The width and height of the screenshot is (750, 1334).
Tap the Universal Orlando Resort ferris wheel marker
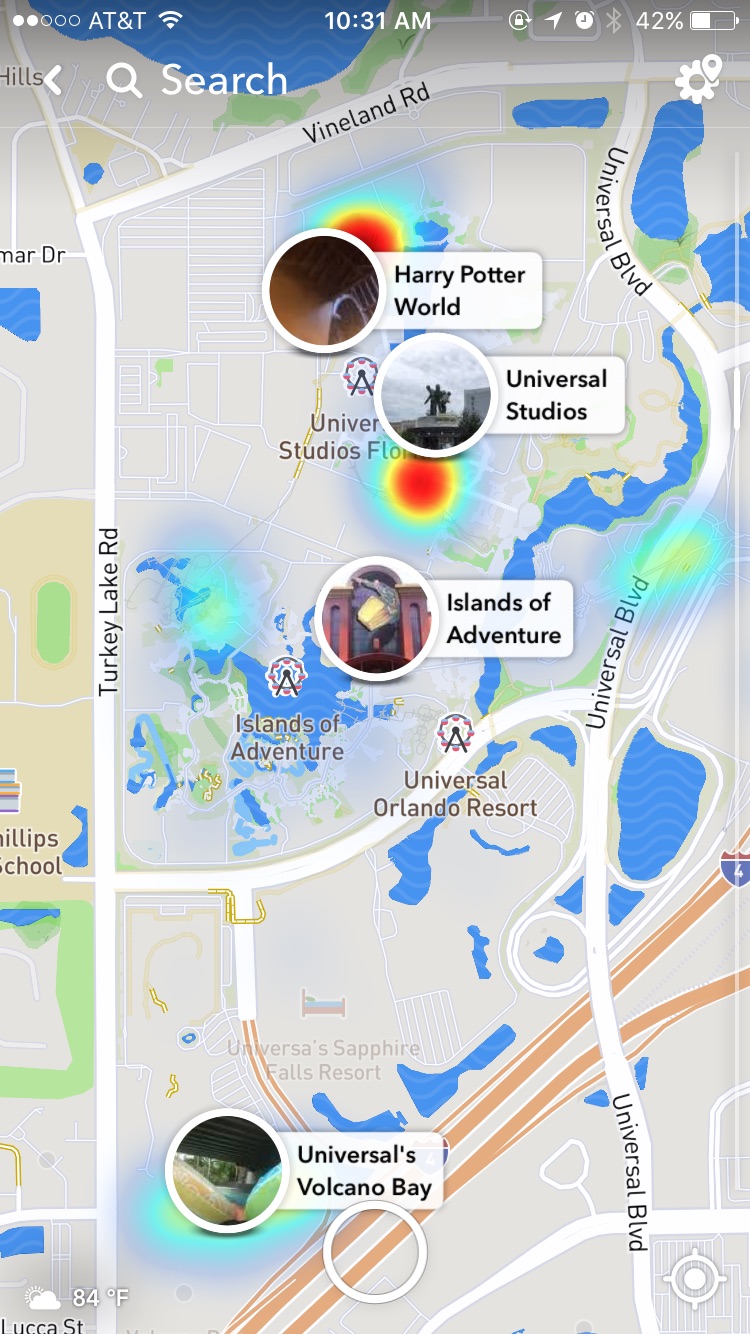[x=456, y=735]
